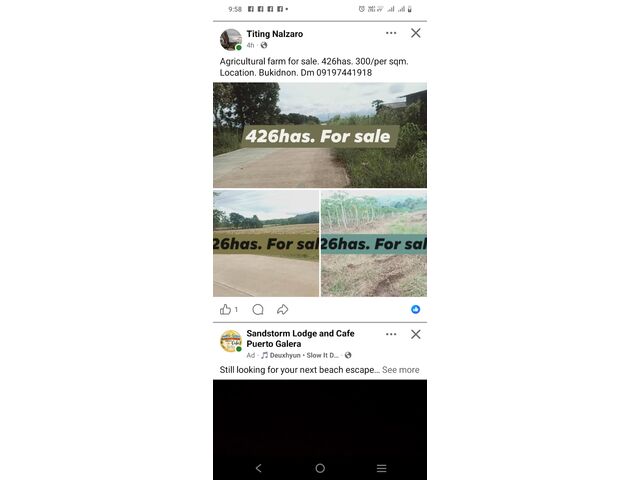The height and width of the screenshot is (480, 640).
Task: Open the large top farm photo
Action: point(320,135)
